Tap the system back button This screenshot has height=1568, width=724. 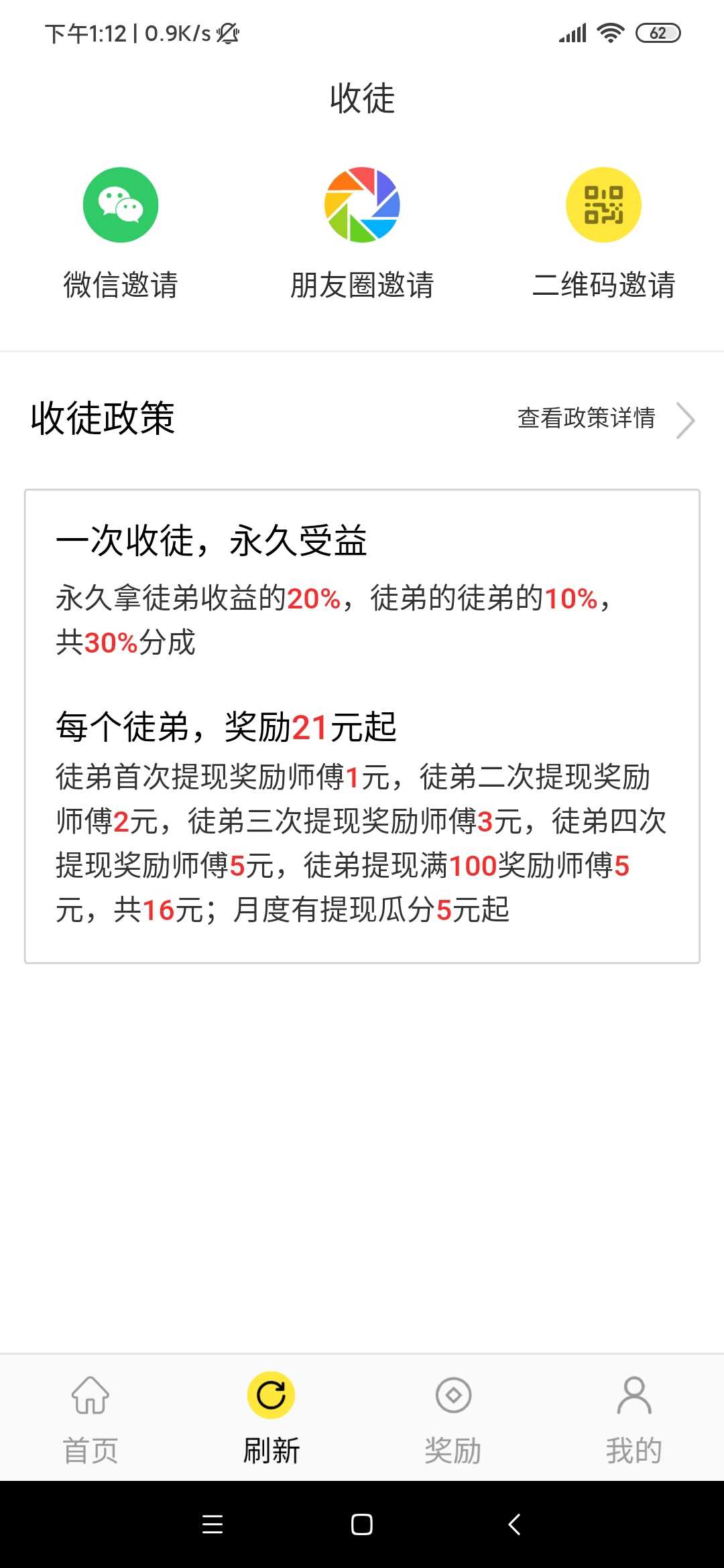click(514, 1524)
